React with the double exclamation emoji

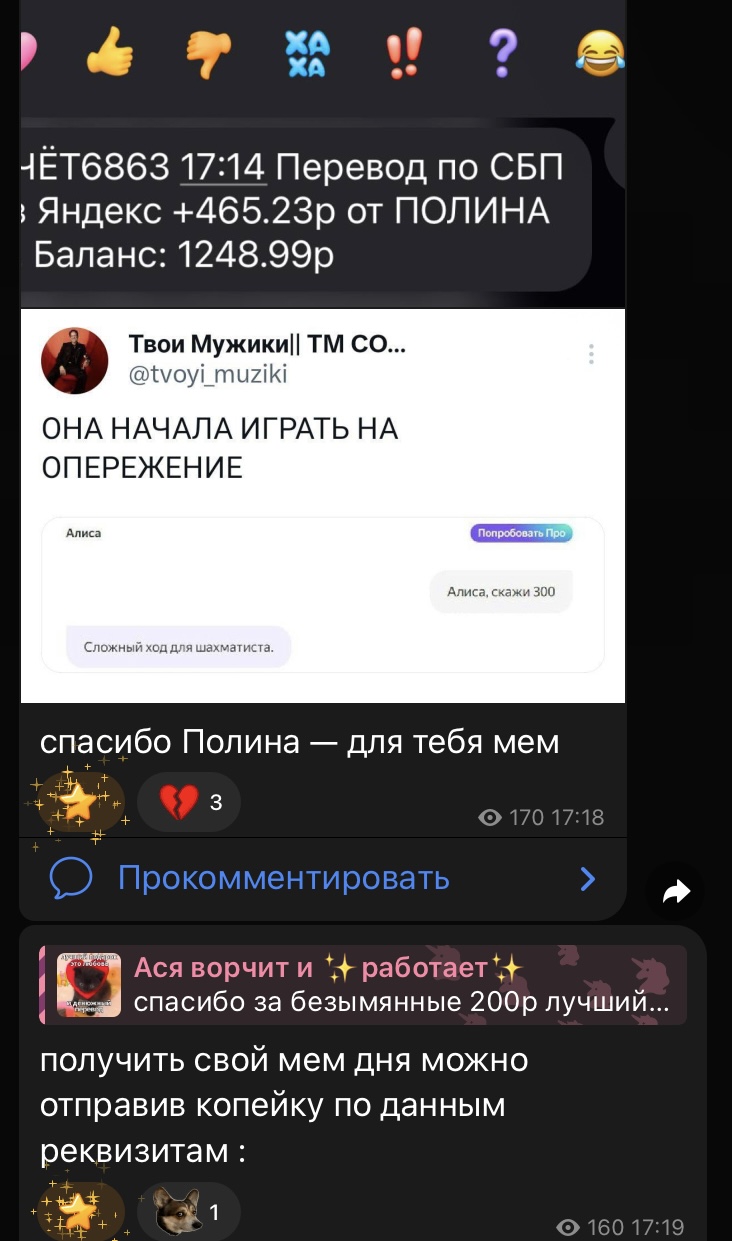point(405,54)
